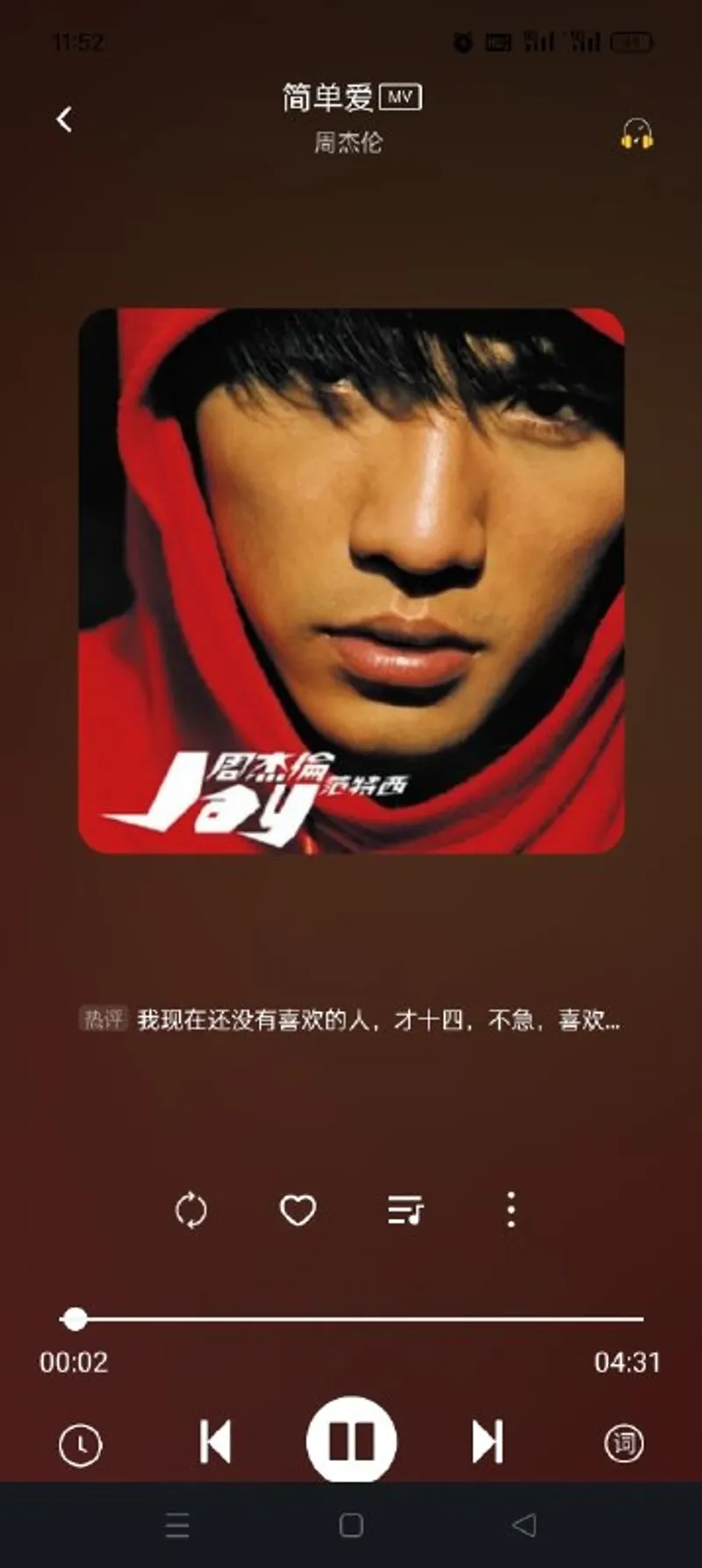Screen dimensions: 702x1568
Task: Skip to the previous track
Action: [215, 1443]
